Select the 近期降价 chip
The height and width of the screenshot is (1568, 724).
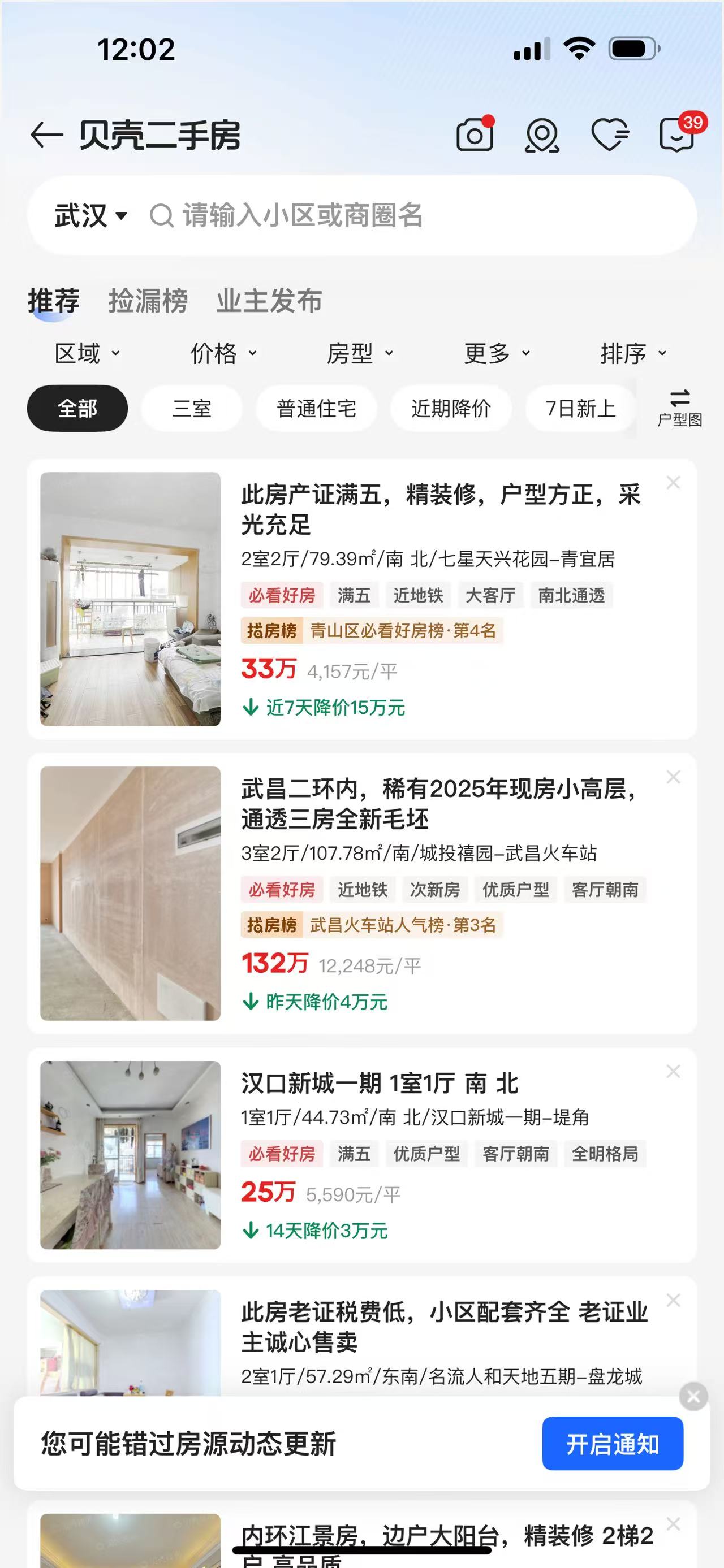pyautogui.click(x=451, y=409)
